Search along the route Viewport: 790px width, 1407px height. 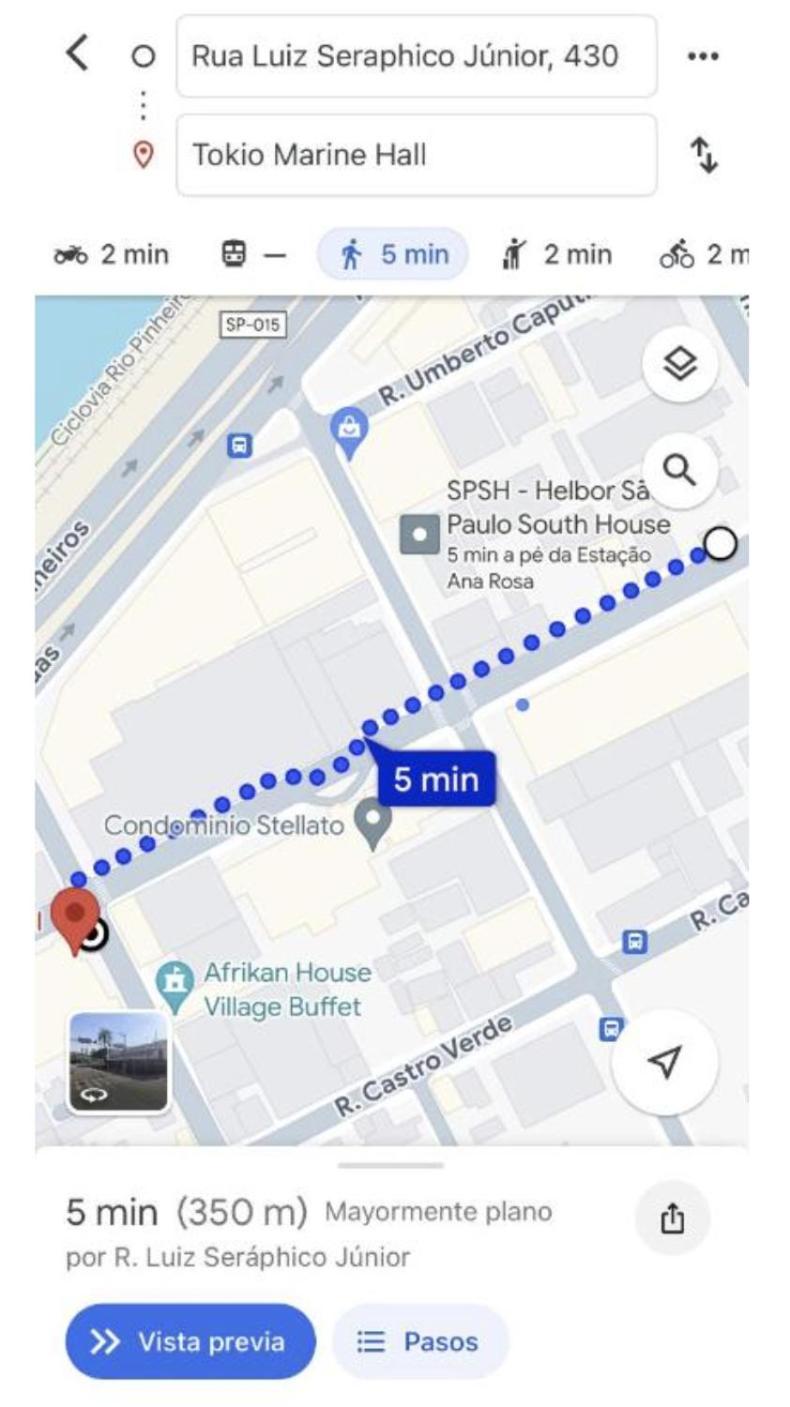tap(680, 467)
